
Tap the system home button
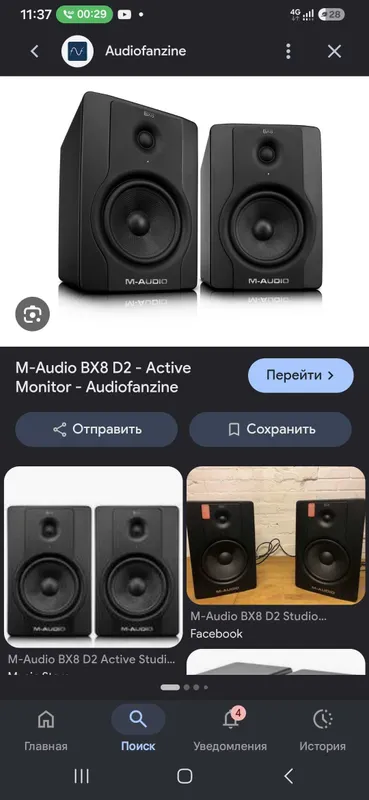click(184, 776)
